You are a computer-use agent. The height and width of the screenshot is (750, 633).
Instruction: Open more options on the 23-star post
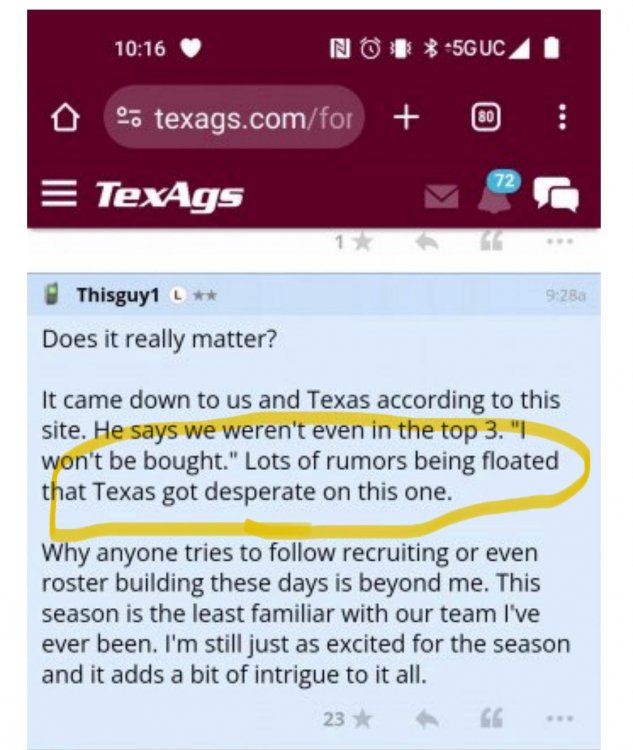[x=560, y=719]
